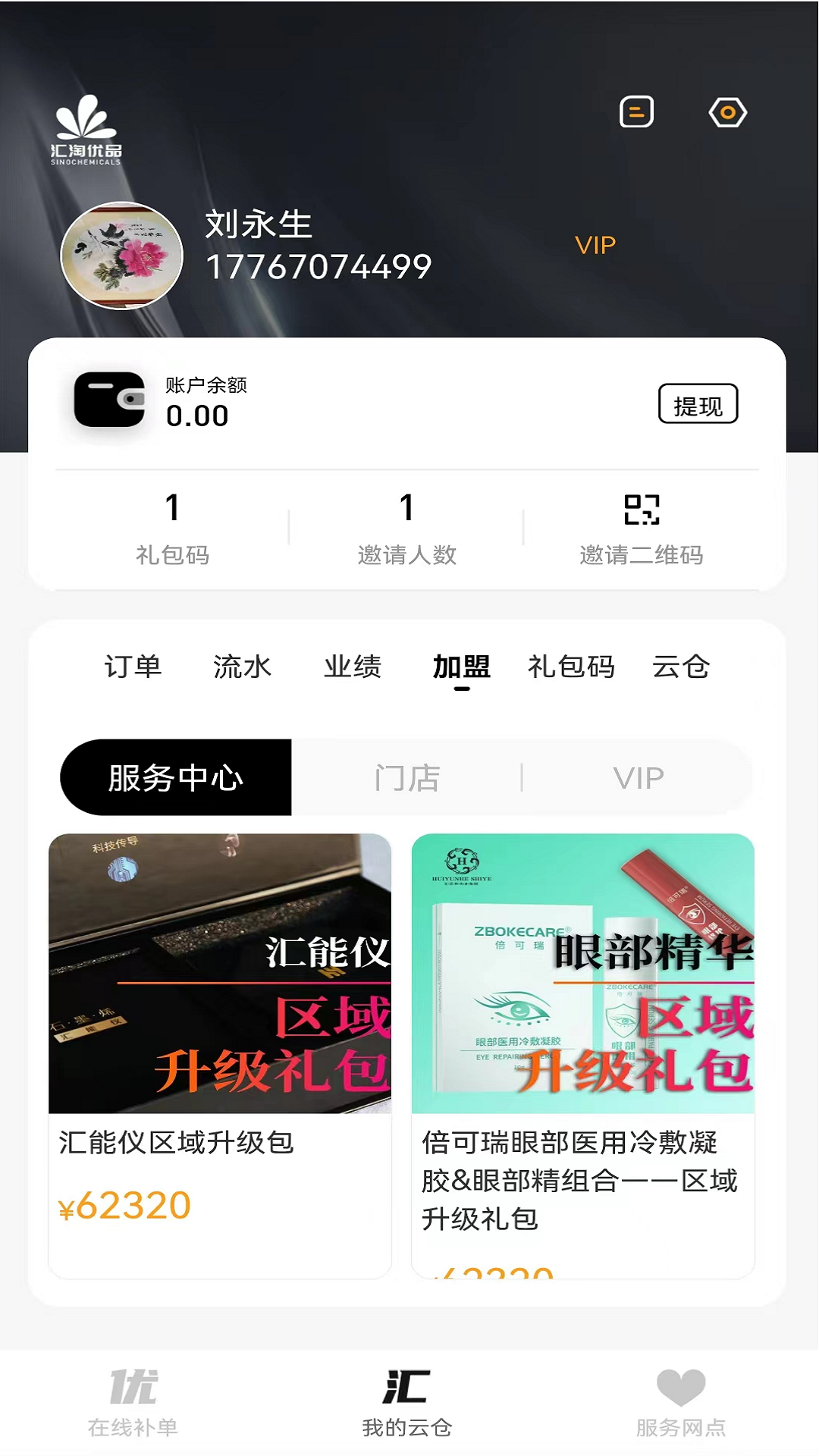Switch to the 云仓 tab
Screen dimensions: 819x1456
[x=681, y=667]
